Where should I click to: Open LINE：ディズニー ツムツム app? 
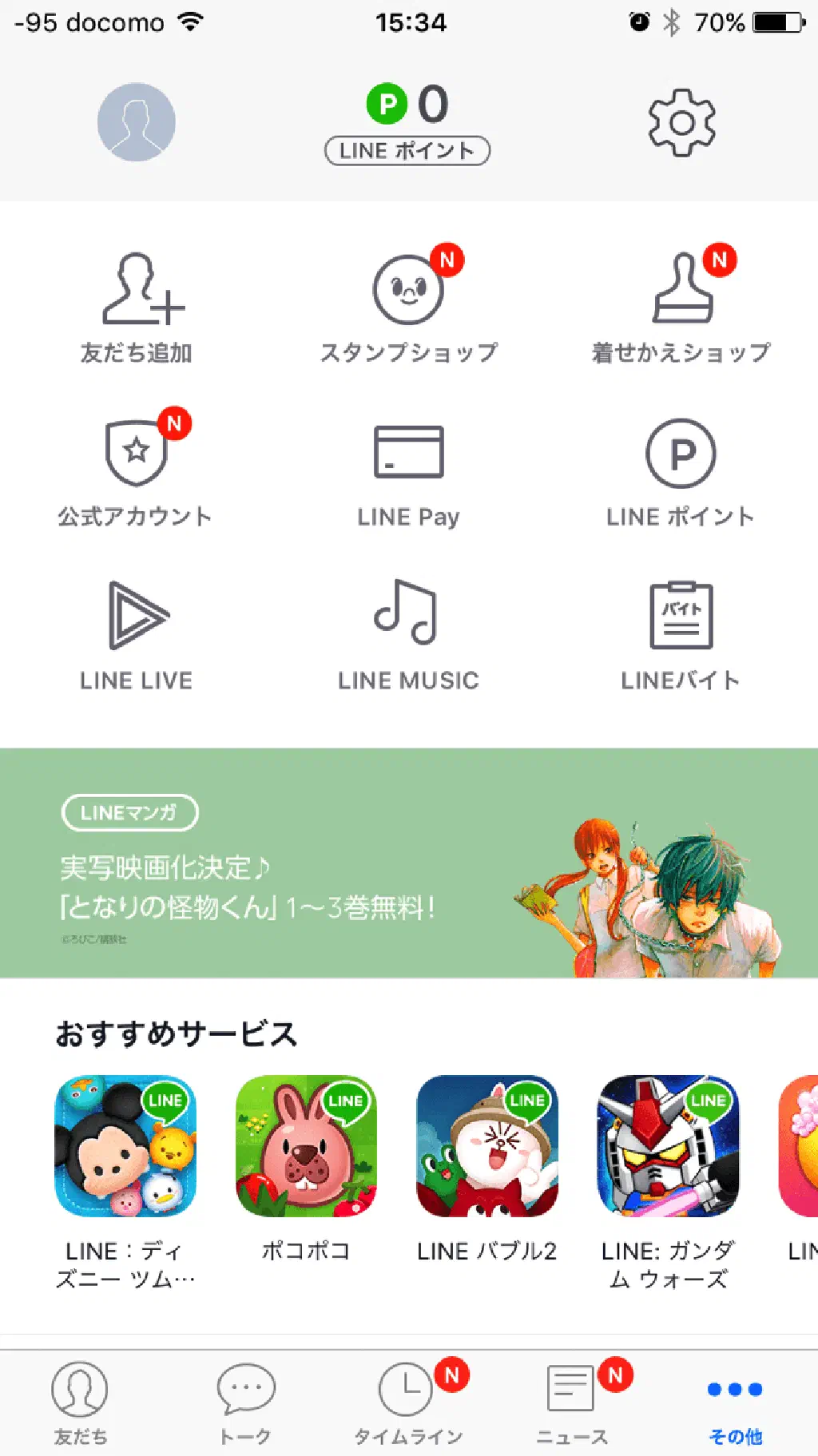click(x=125, y=1146)
